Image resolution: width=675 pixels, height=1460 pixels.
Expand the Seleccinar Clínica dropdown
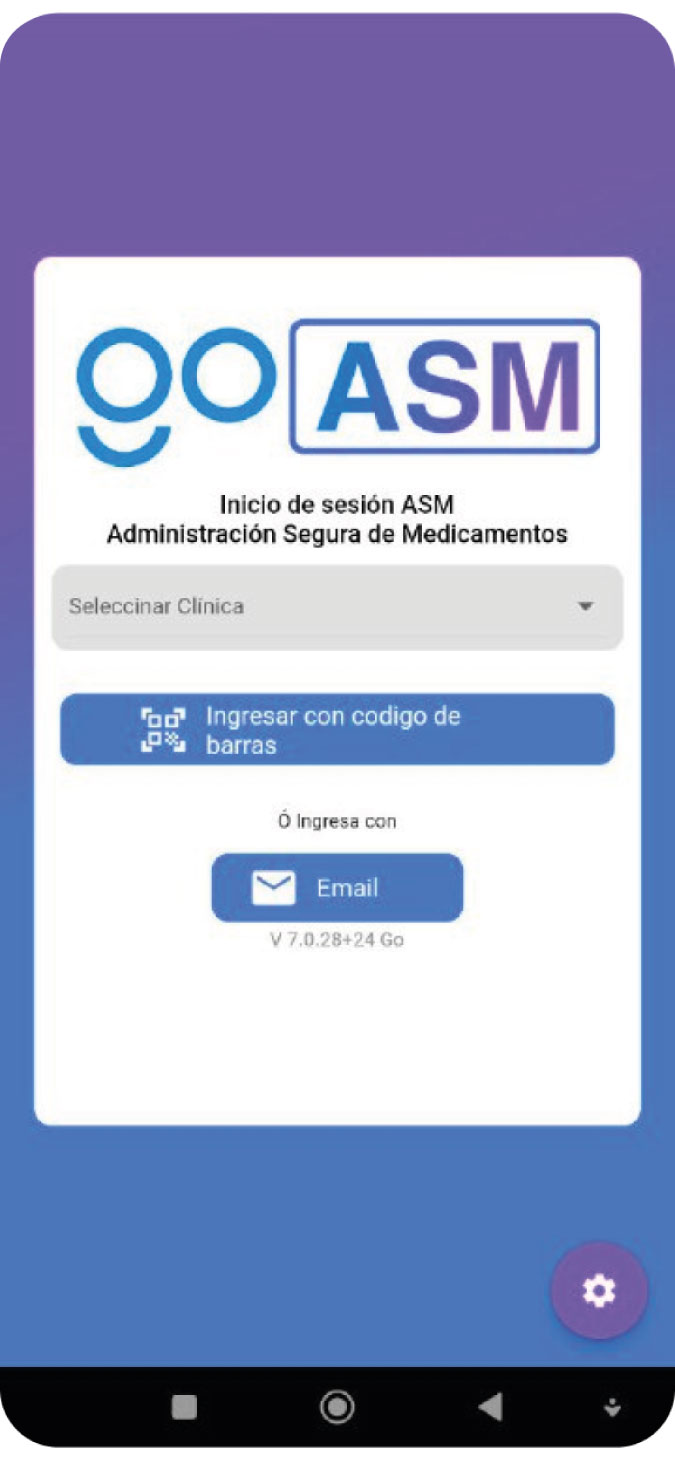[x=337, y=607]
